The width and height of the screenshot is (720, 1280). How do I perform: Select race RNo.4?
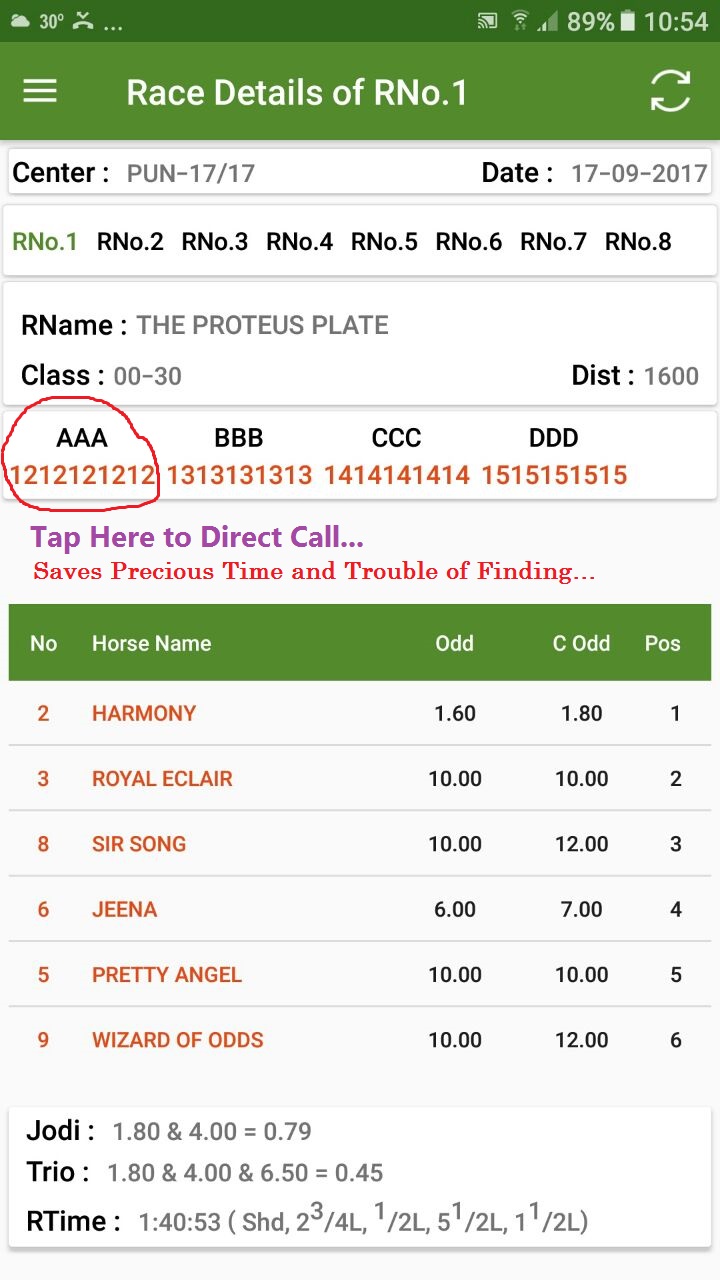click(299, 241)
